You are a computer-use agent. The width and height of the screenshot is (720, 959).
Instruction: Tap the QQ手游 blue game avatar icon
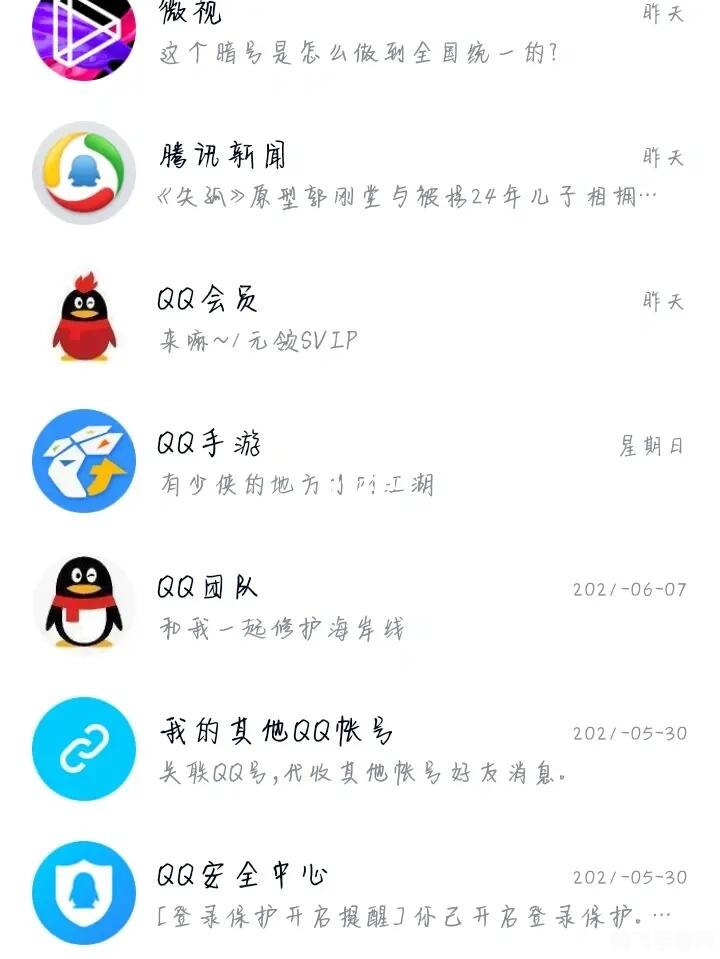87,460
